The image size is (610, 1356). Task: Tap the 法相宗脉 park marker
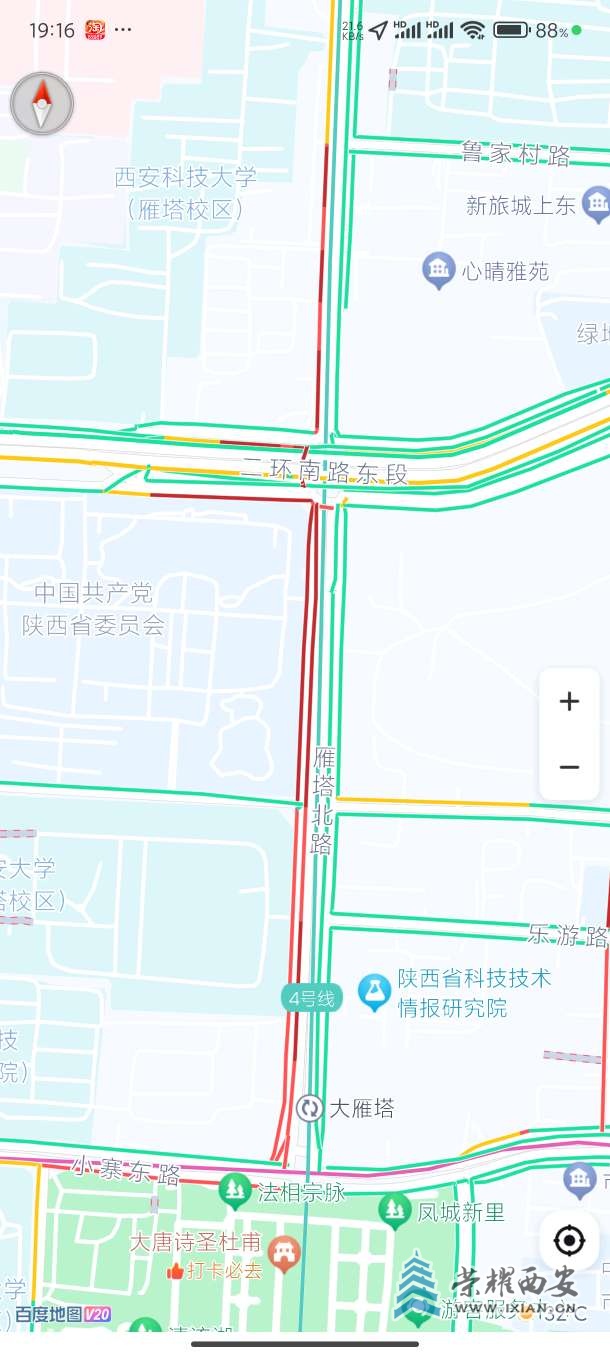235,1190
